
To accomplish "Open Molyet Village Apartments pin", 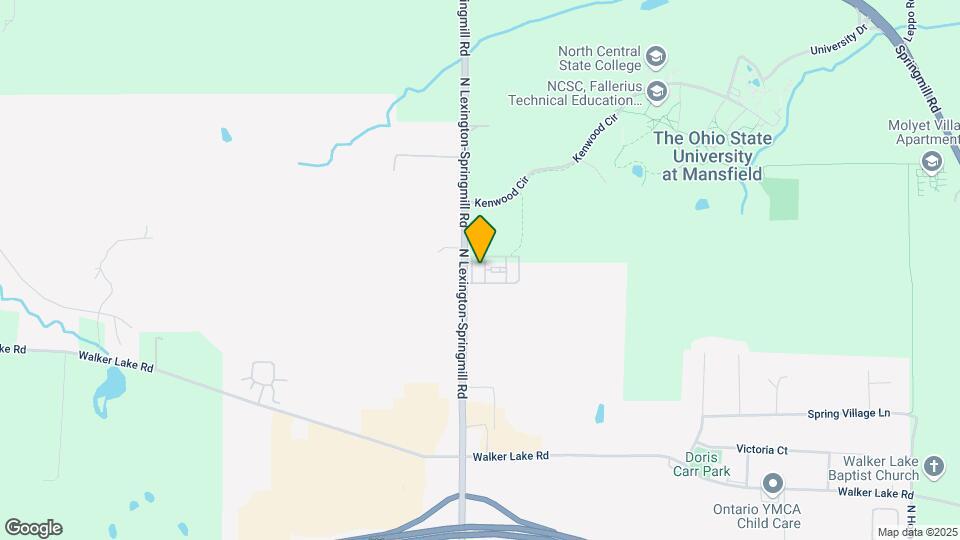I will click(x=932, y=162).
